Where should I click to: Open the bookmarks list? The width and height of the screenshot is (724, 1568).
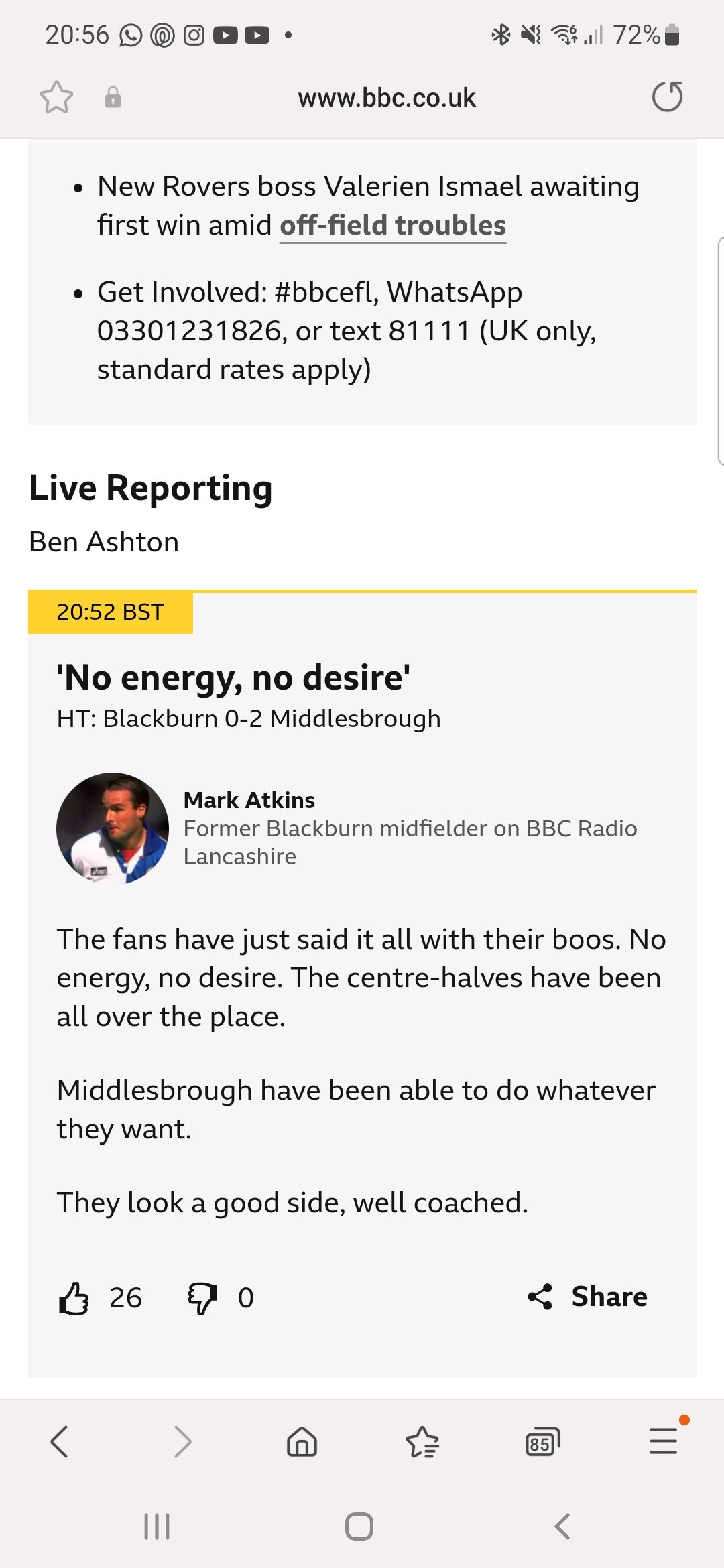pyautogui.click(x=422, y=1441)
